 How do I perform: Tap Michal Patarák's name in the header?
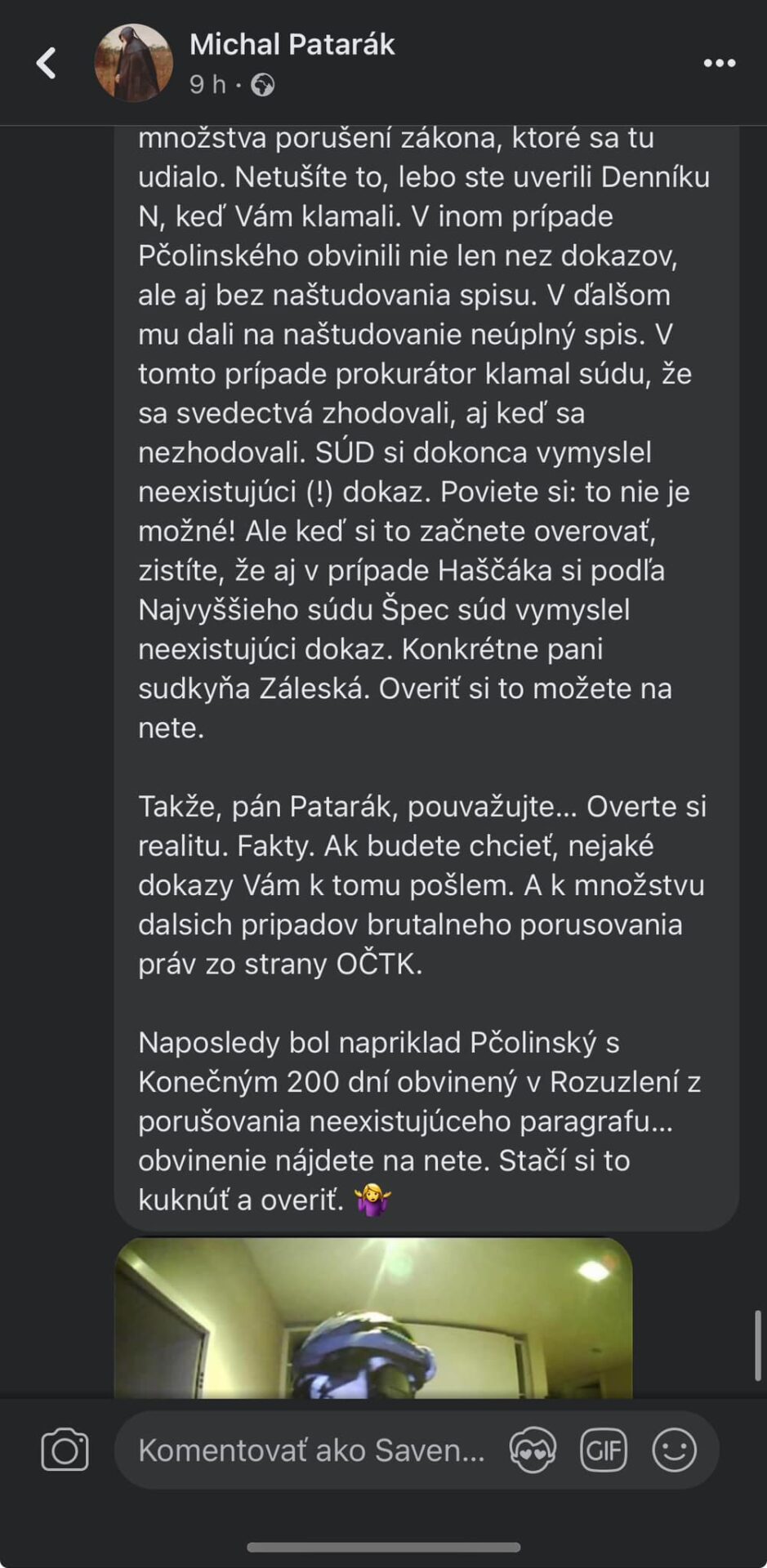(x=292, y=44)
